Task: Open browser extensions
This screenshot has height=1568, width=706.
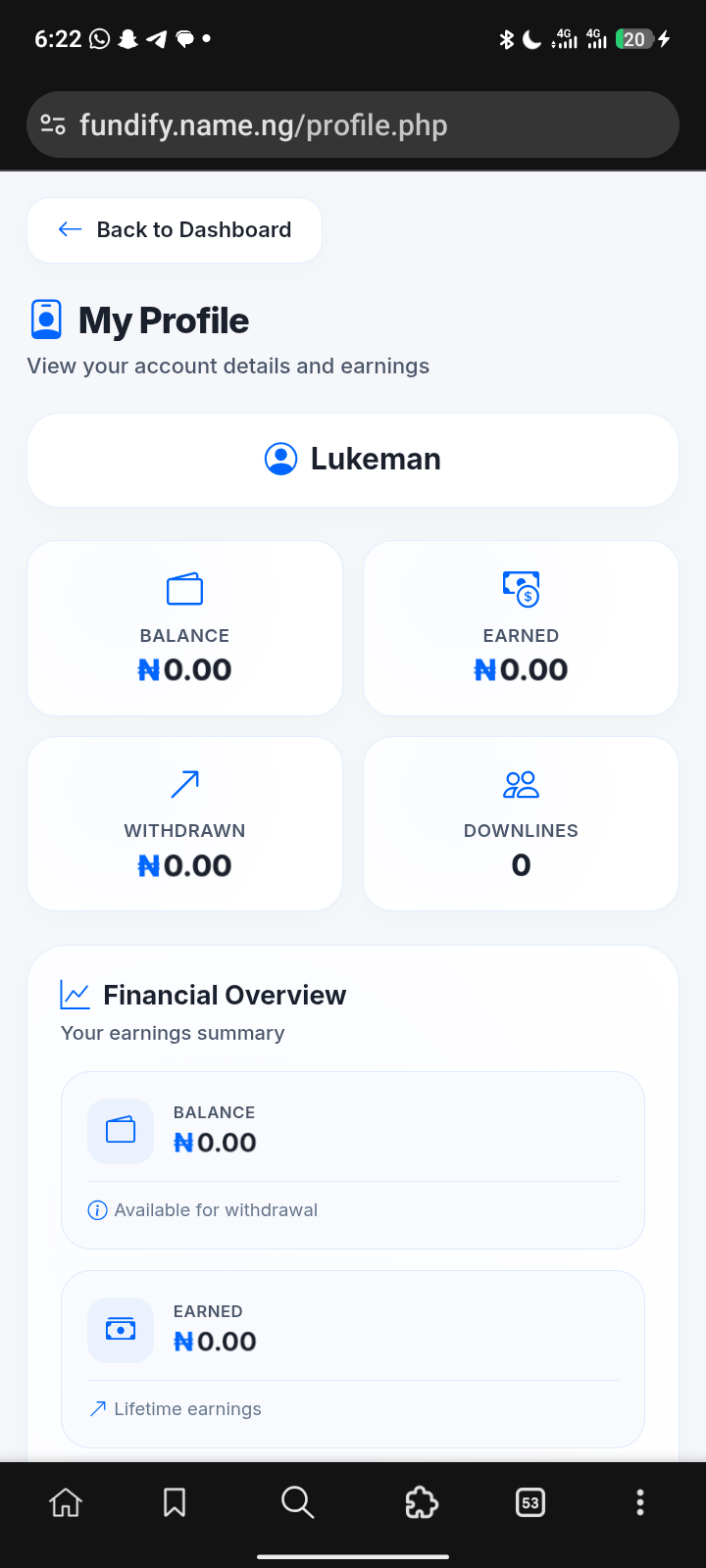Action: point(421,1502)
